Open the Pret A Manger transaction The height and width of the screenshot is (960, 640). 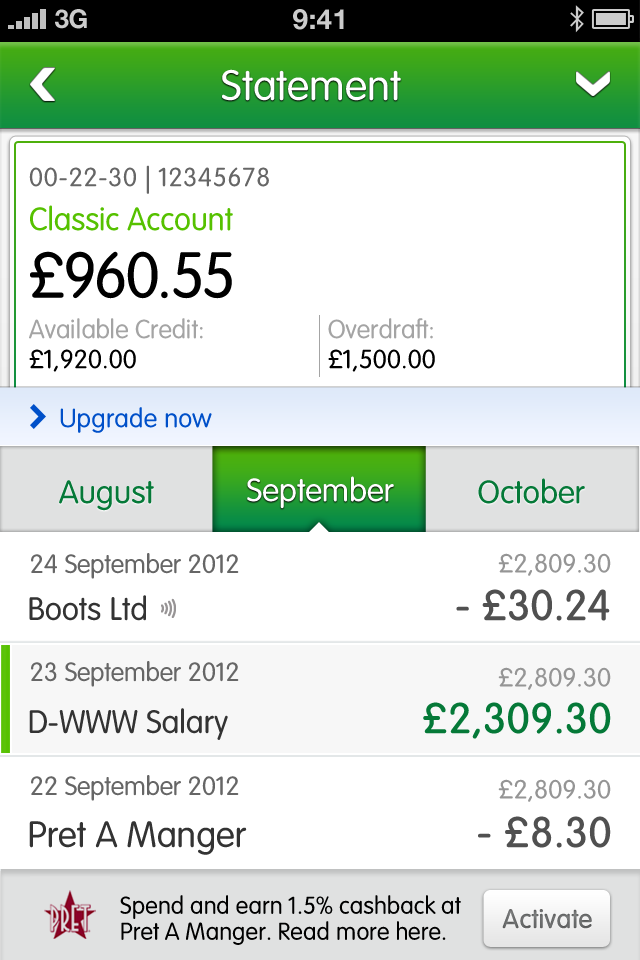320,813
